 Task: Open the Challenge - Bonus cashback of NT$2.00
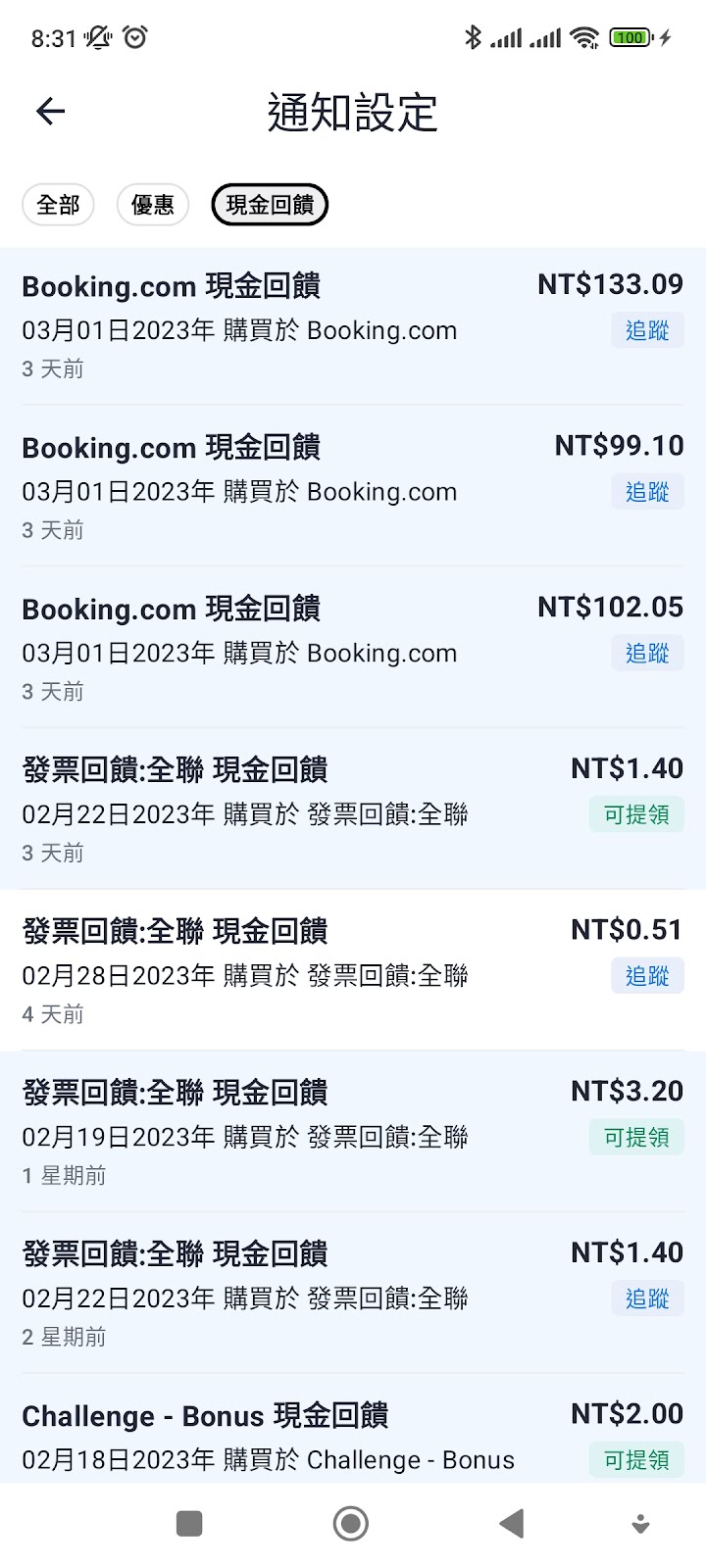pyautogui.click(x=353, y=1429)
